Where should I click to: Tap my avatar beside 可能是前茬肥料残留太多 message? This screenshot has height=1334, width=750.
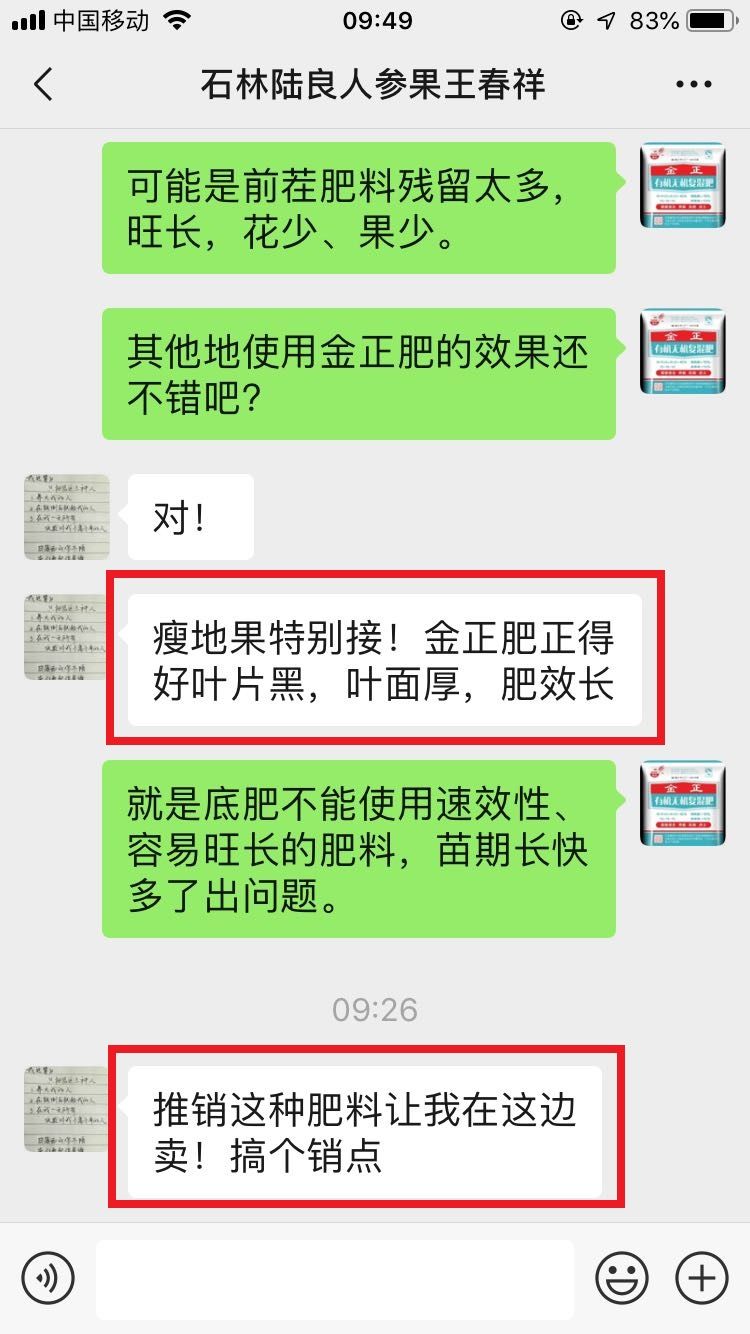(x=682, y=185)
